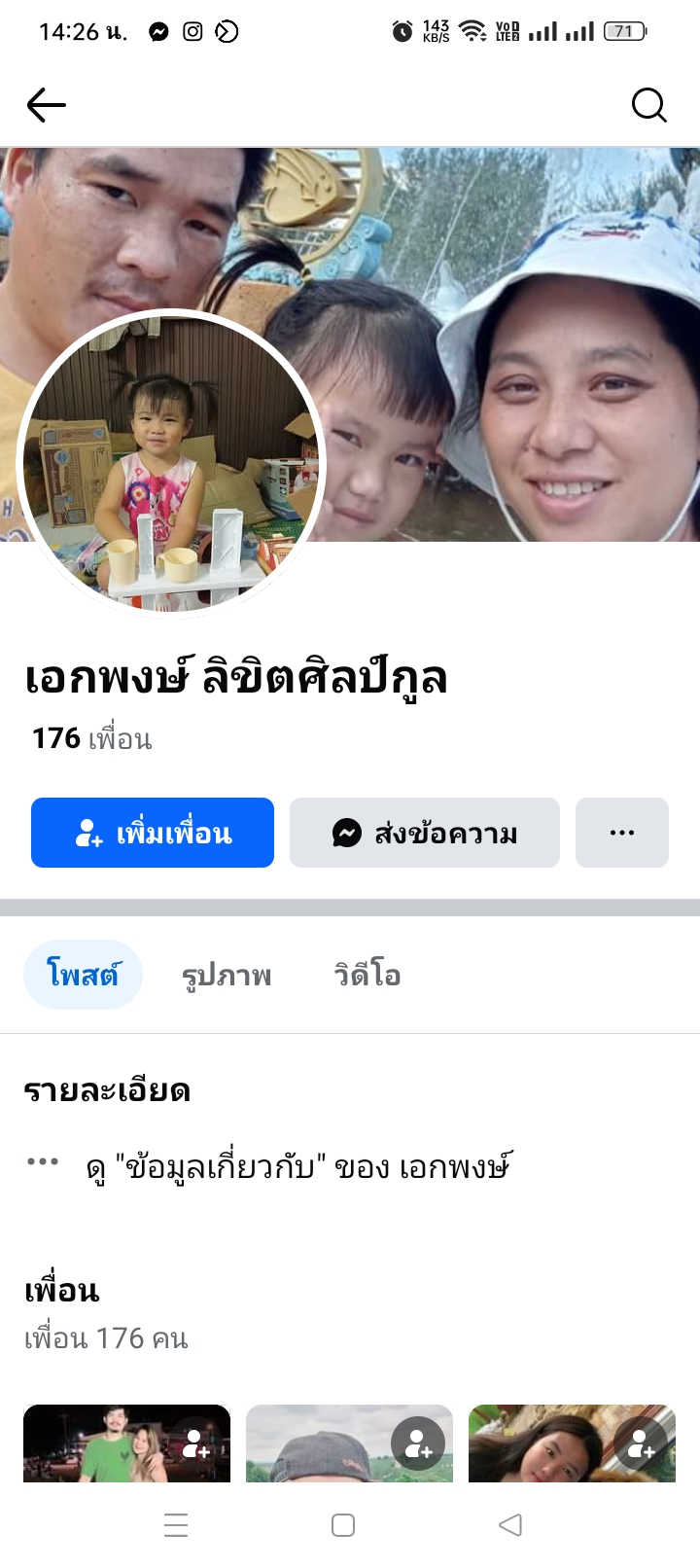Go back using the top arrow
This screenshot has height=1568, width=700.
pos(46,105)
